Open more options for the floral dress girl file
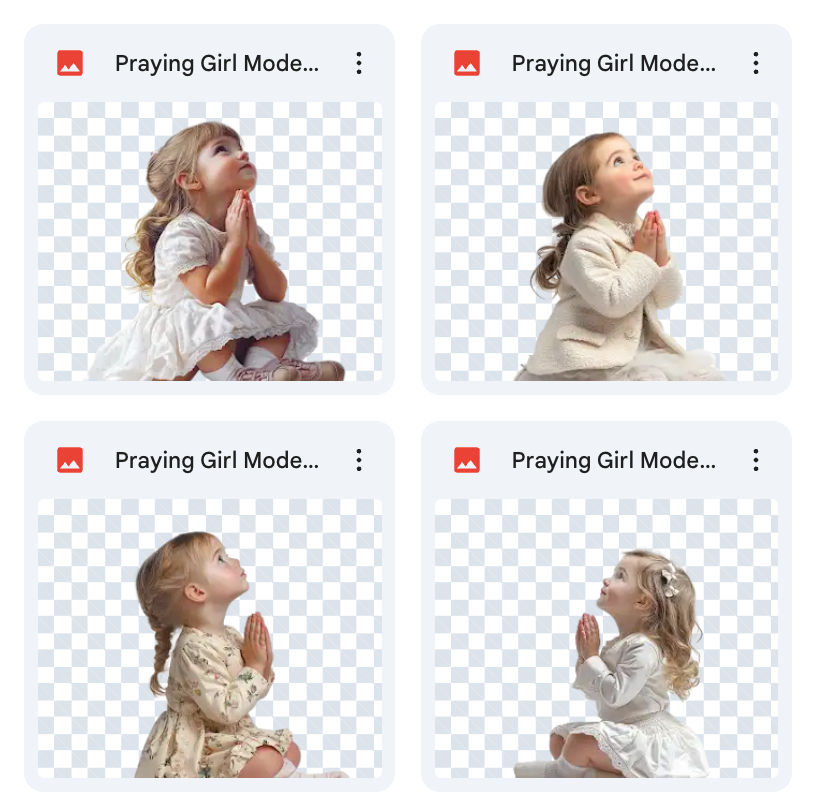Viewport: 814px width, 808px height. pos(358,461)
